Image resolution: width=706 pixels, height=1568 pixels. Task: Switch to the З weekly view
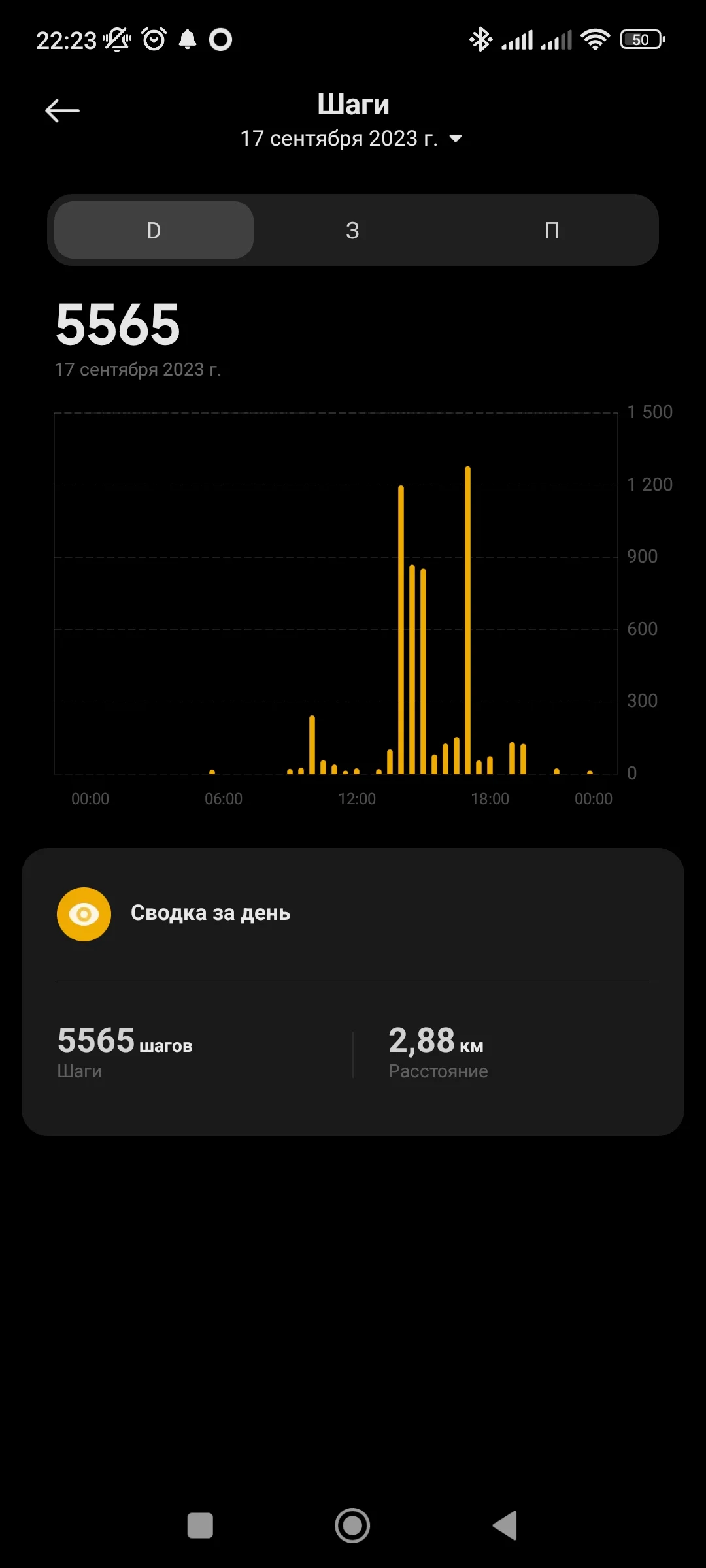click(353, 230)
